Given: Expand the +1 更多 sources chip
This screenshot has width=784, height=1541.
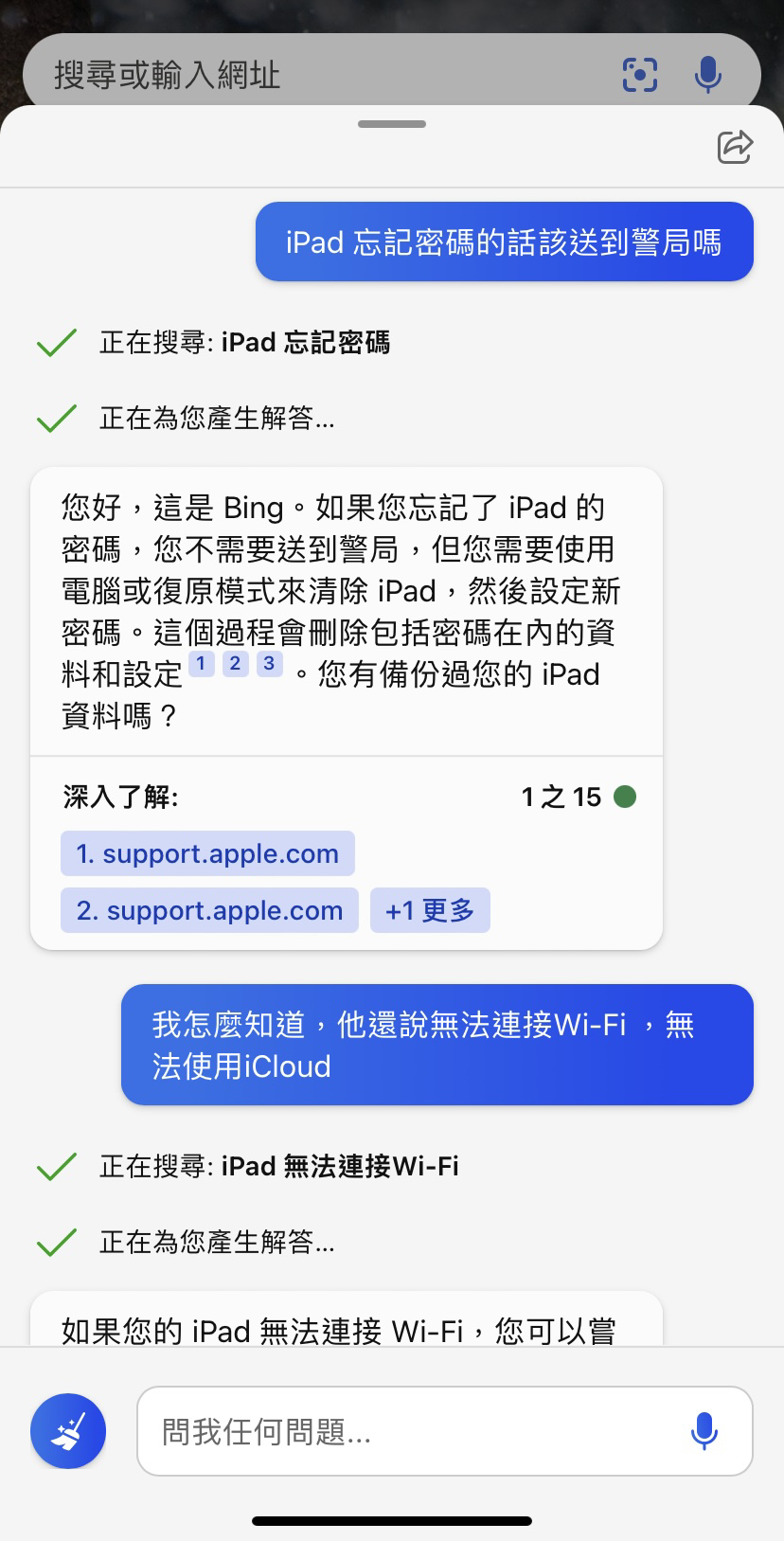Looking at the screenshot, I should tap(430, 910).
